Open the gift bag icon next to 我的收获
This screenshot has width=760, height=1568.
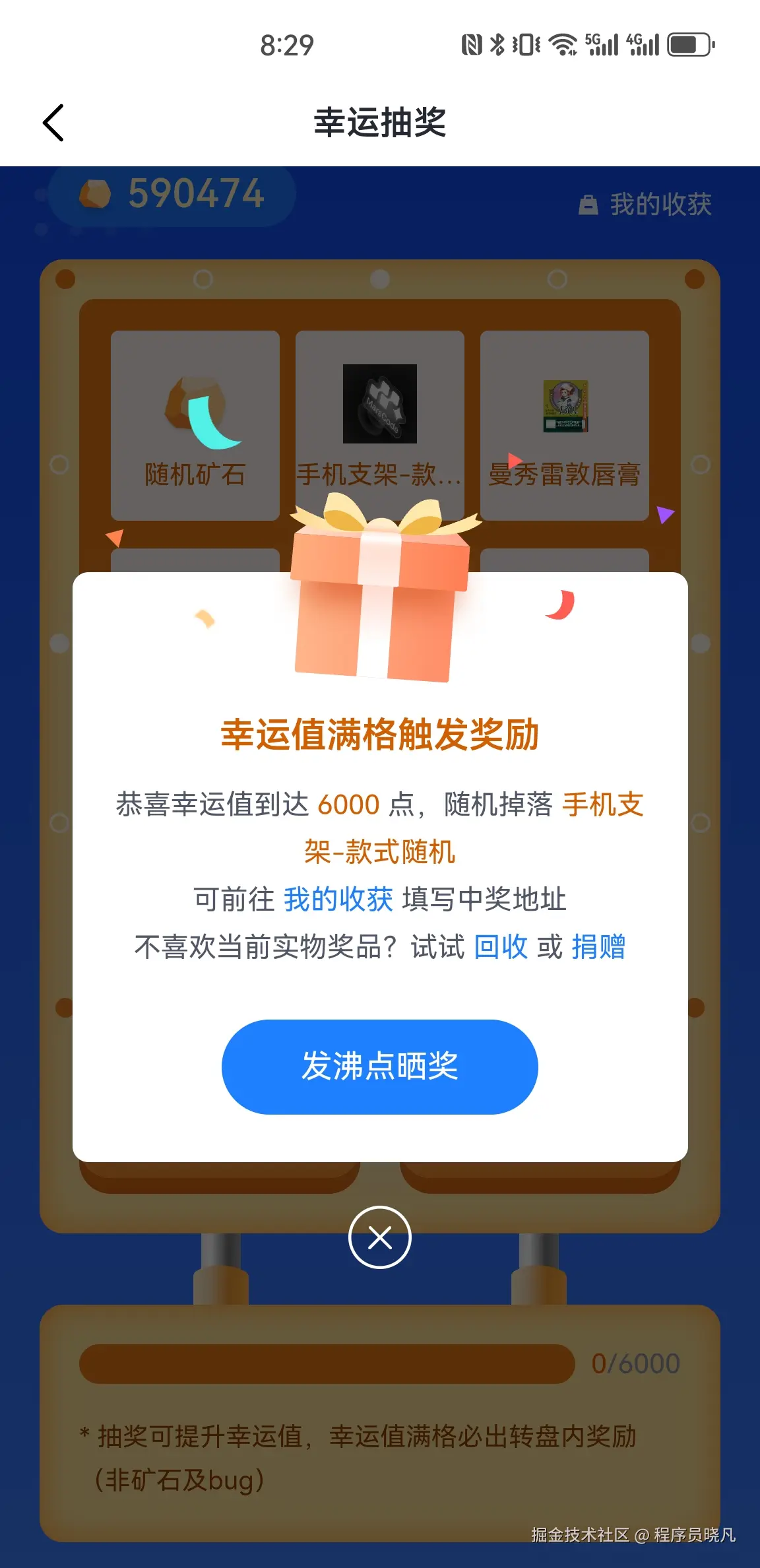coord(589,204)
